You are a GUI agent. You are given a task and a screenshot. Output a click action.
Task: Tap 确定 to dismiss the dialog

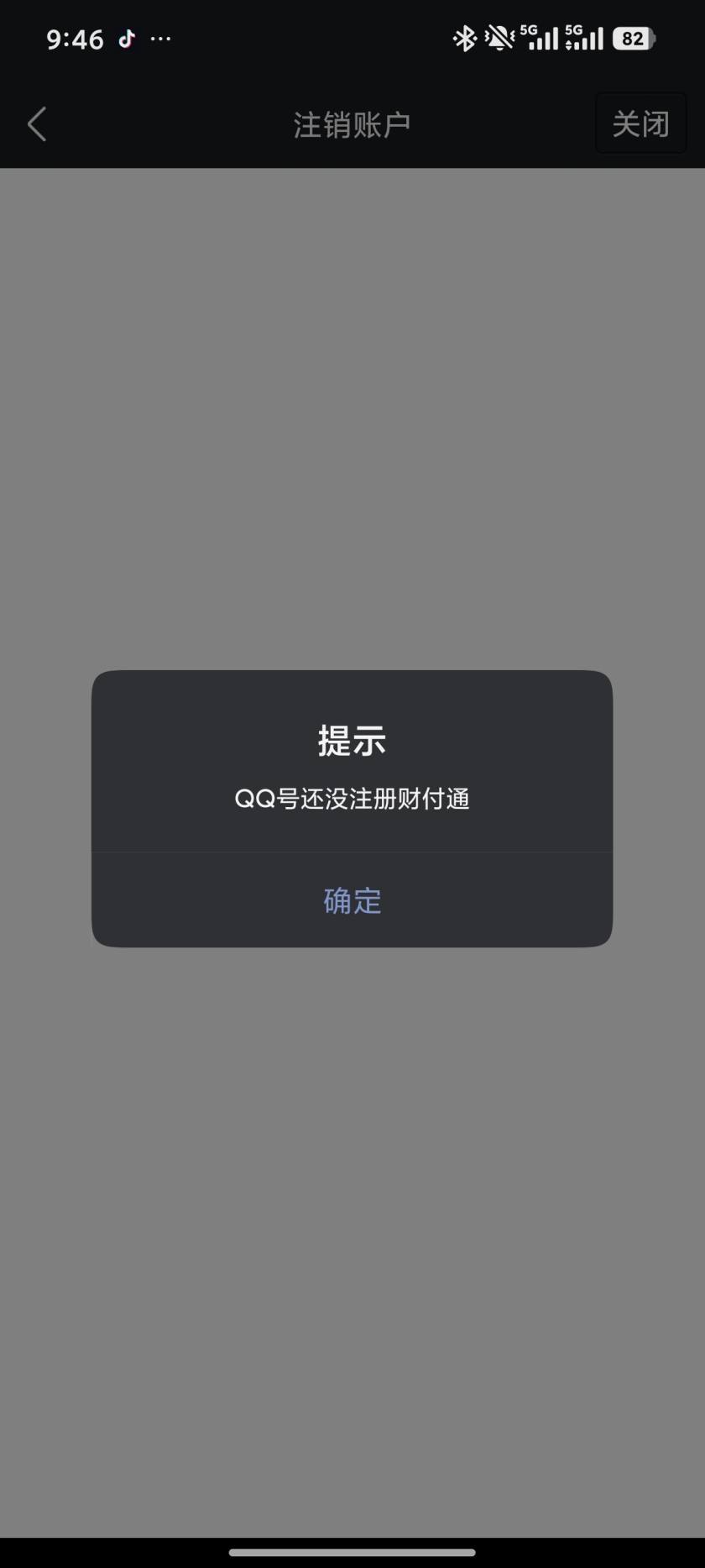[x=352, y=899]
